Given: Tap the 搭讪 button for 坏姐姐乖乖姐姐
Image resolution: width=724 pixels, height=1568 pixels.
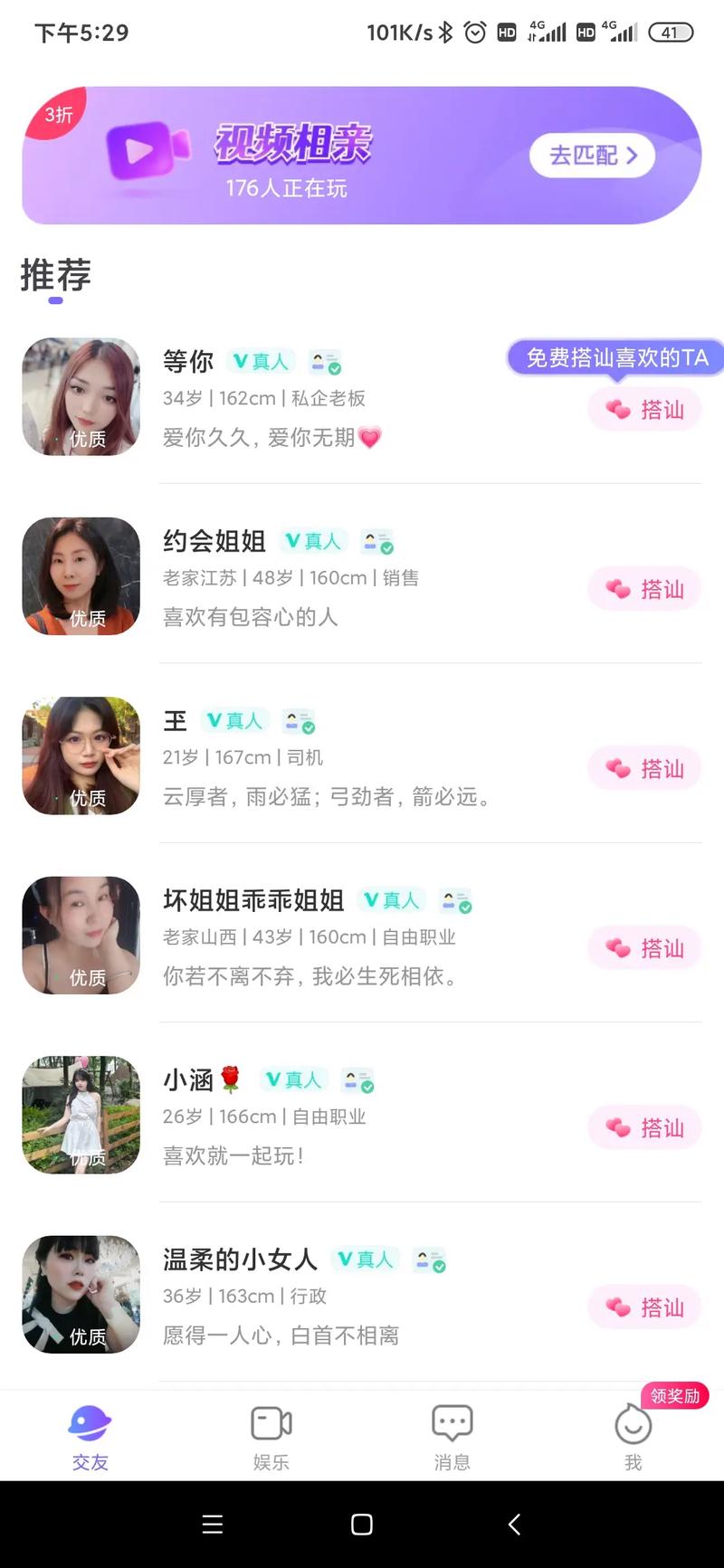Looking at the screenshot, I should (x=644, y=947).
